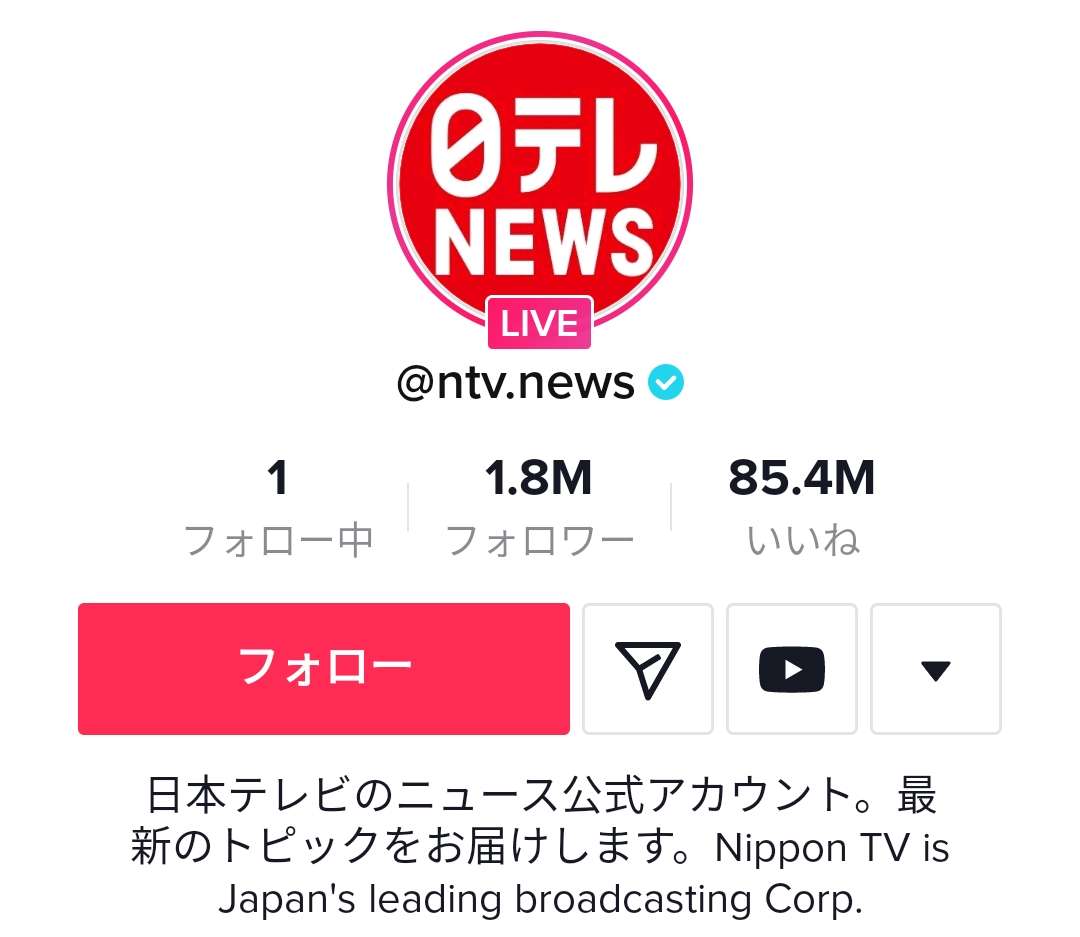
Task: Expand suggested accounts with the arrow button
Action: click(x=935, y=668)
